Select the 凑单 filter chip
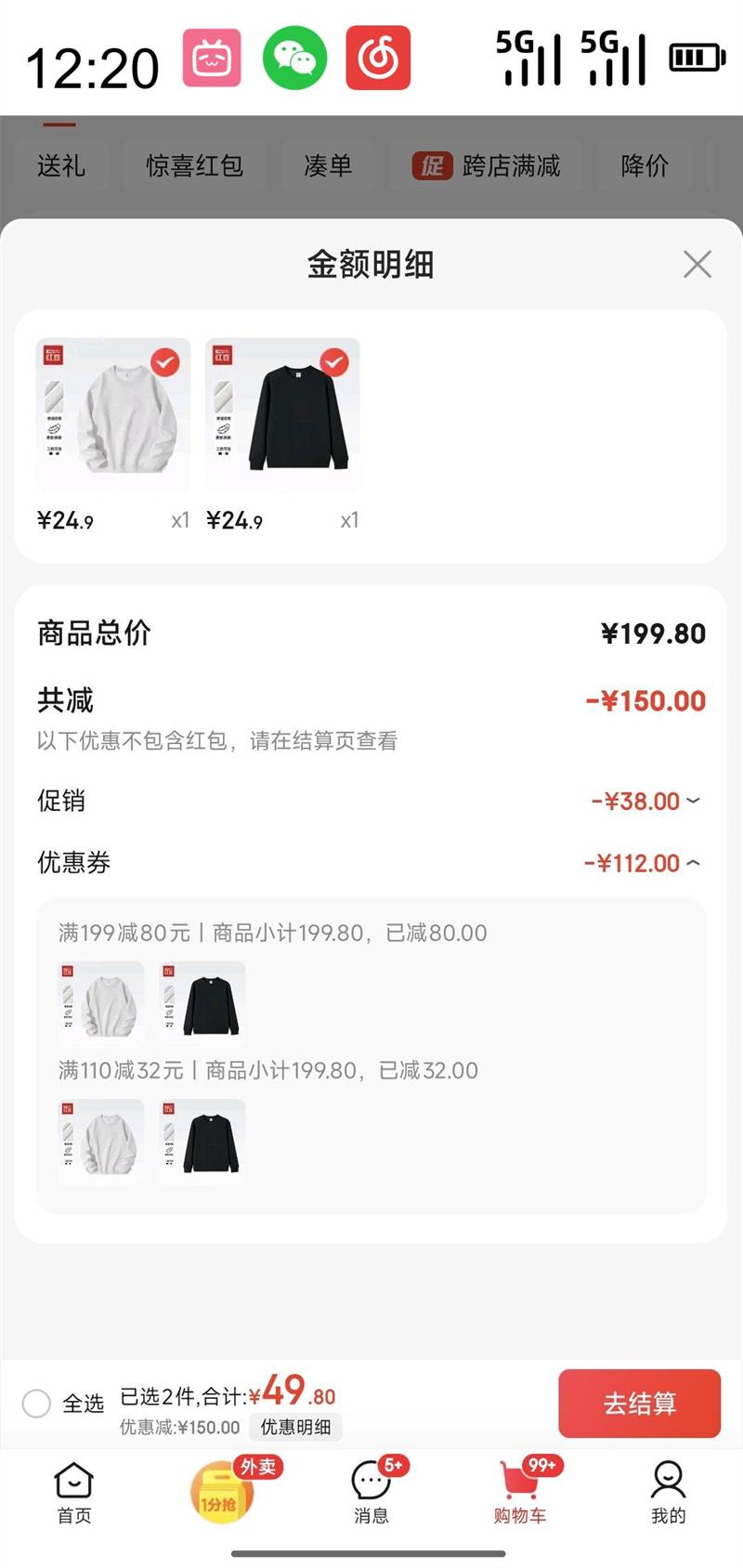 pos(328,166)
